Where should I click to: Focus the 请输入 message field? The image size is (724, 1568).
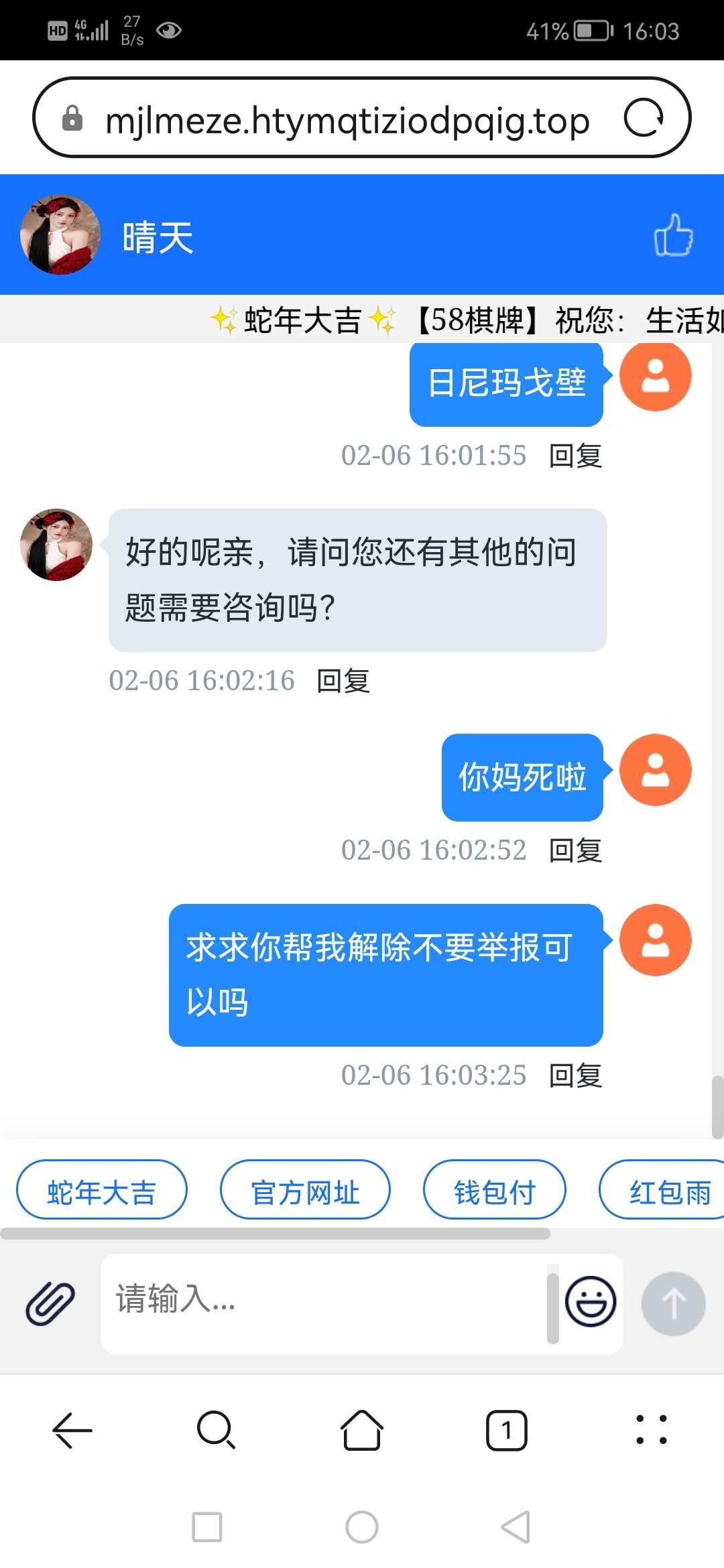pos(322,1300)
